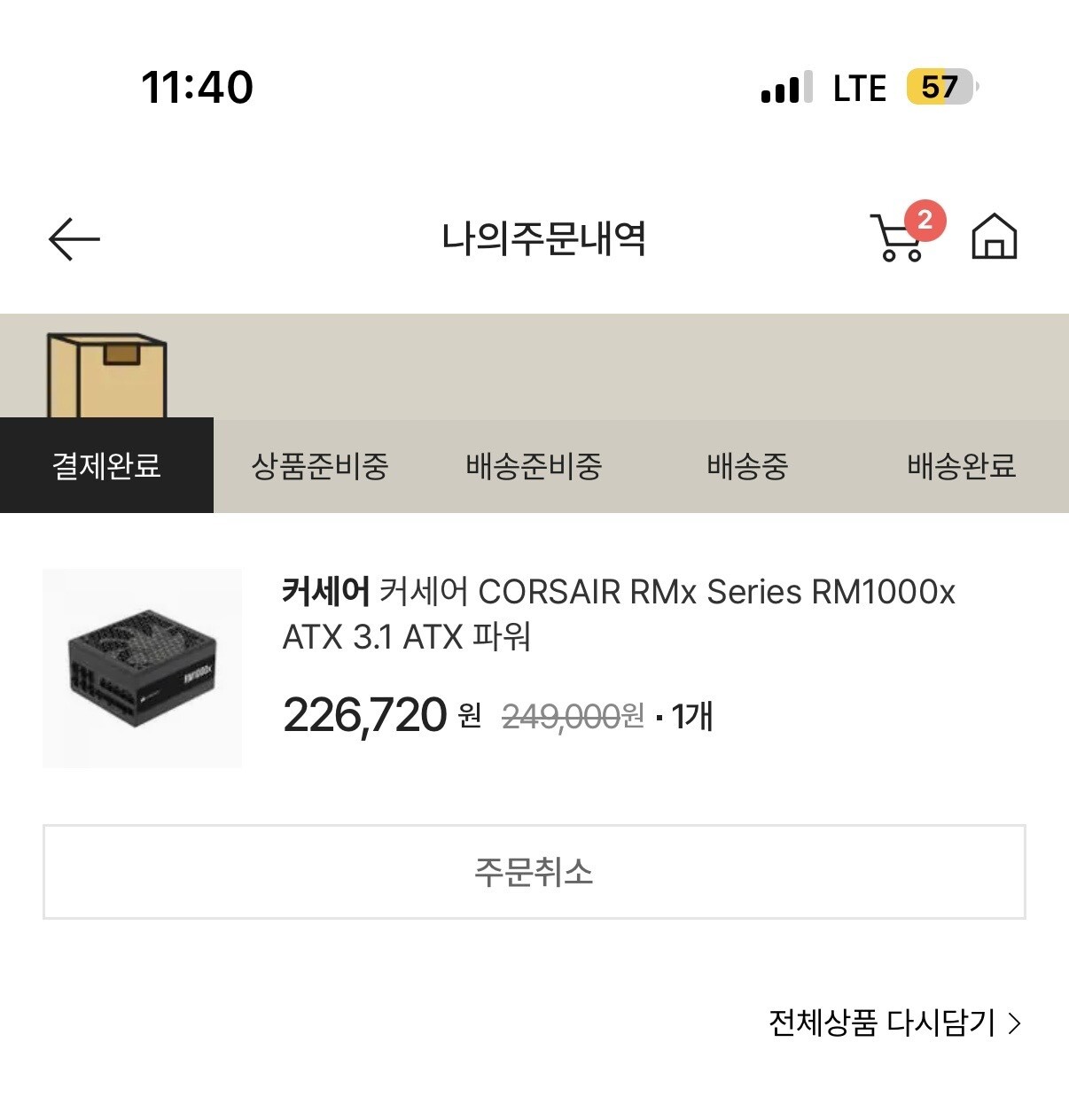Open the shopping cart

point(901,237)
